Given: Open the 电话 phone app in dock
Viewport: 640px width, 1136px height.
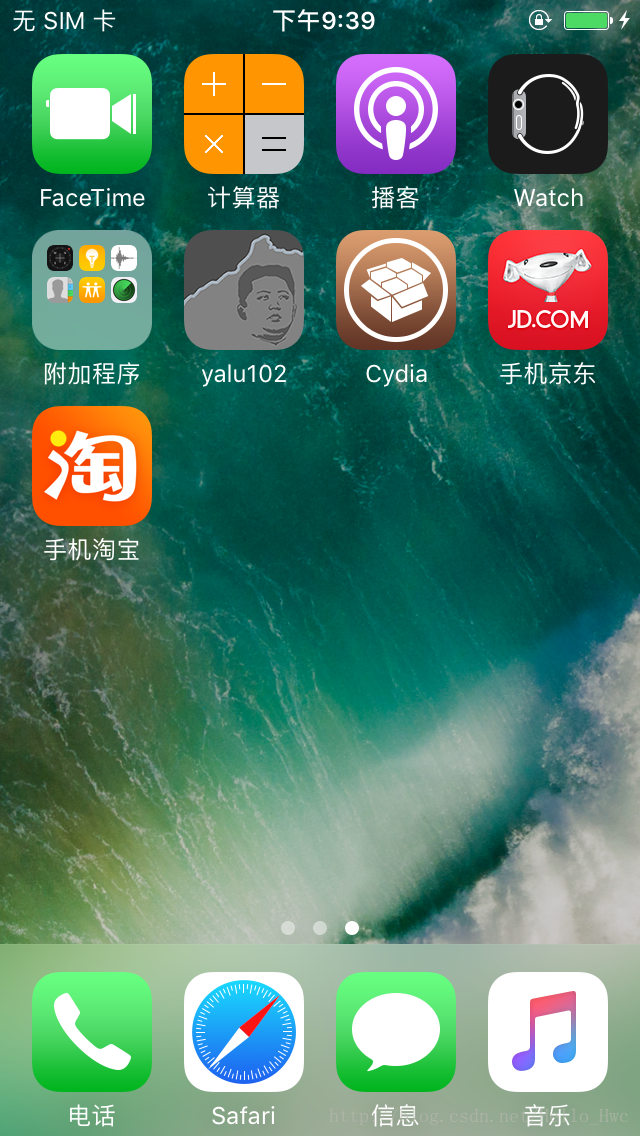Looking at the screenshot, I should 92,1032.
